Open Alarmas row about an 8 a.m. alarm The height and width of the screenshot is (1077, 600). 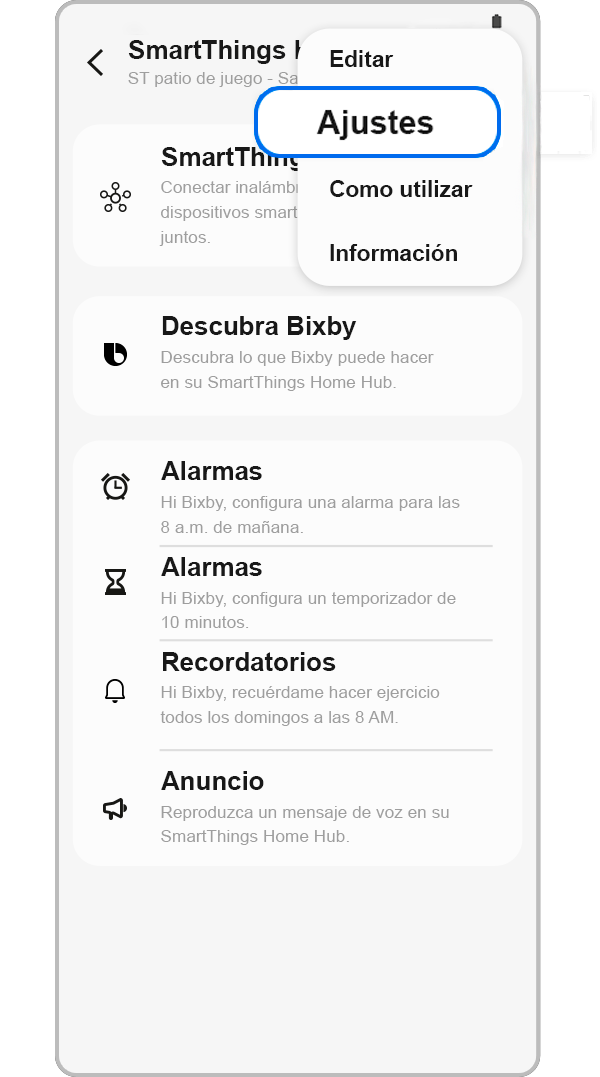(x=297, y=497)
